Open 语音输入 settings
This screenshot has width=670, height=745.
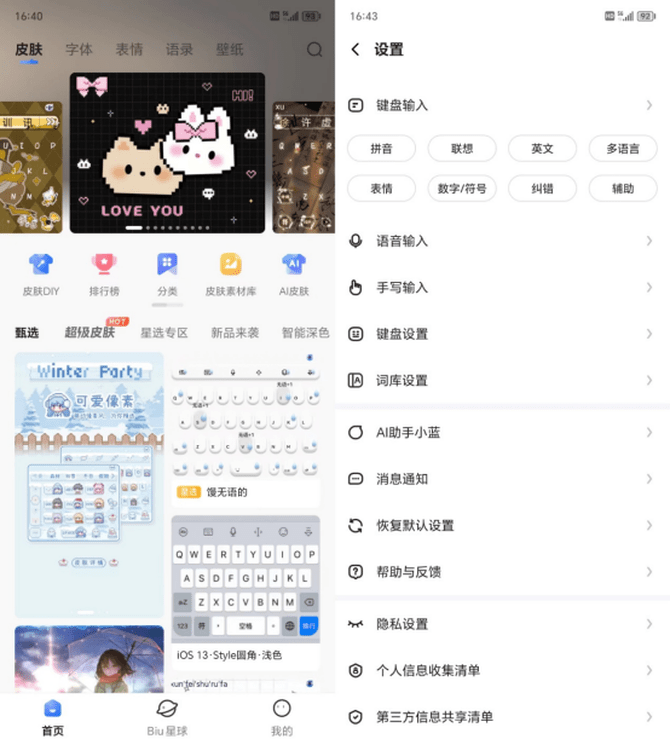pyautogui.click(x=500, y=241)
